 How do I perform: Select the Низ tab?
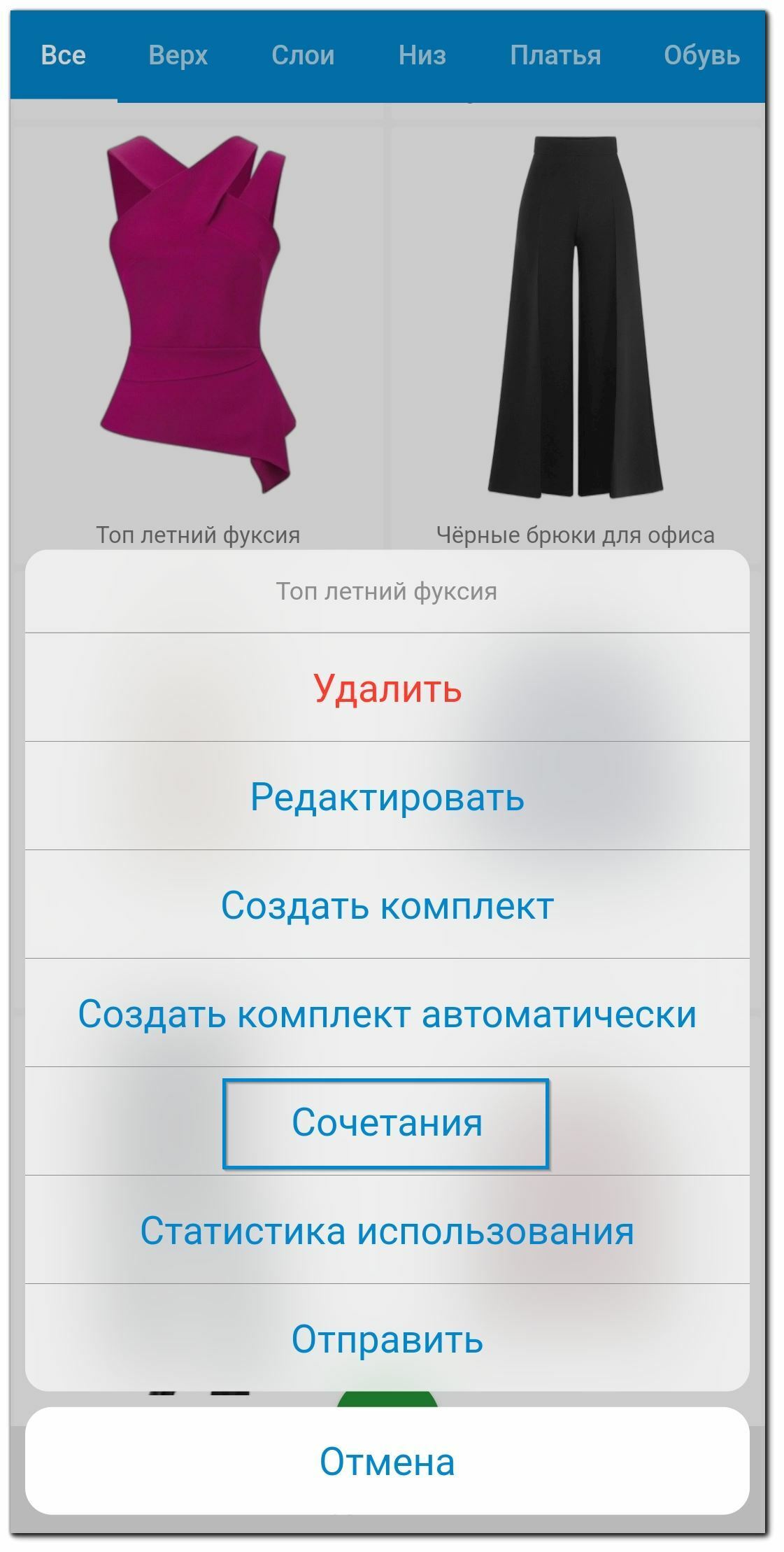click(x=422, y=55)
